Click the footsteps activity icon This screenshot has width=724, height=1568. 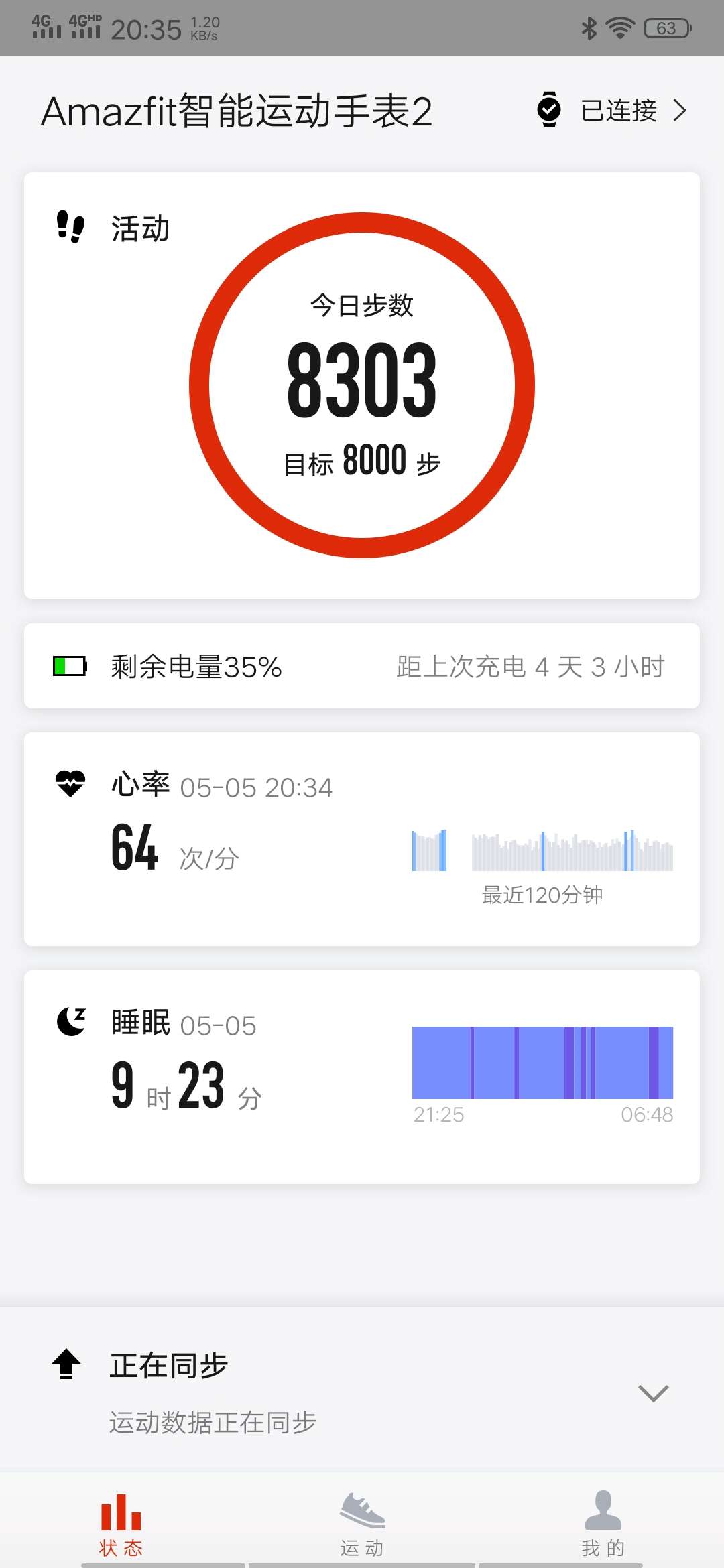(x=70, y=228)
